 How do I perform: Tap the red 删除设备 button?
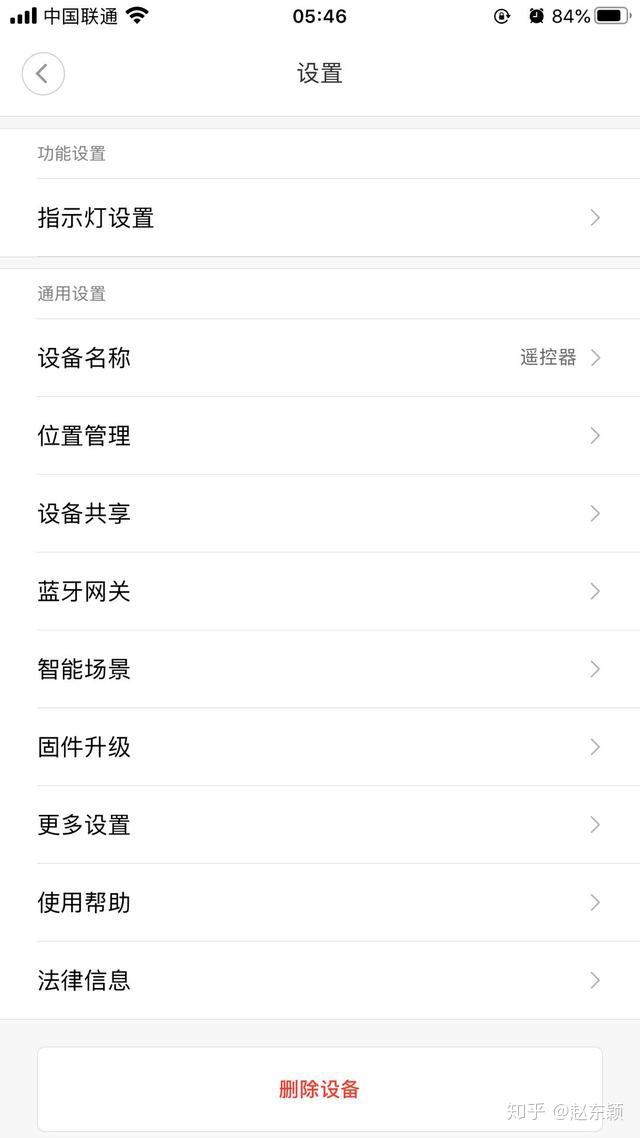coord(320,1089)
